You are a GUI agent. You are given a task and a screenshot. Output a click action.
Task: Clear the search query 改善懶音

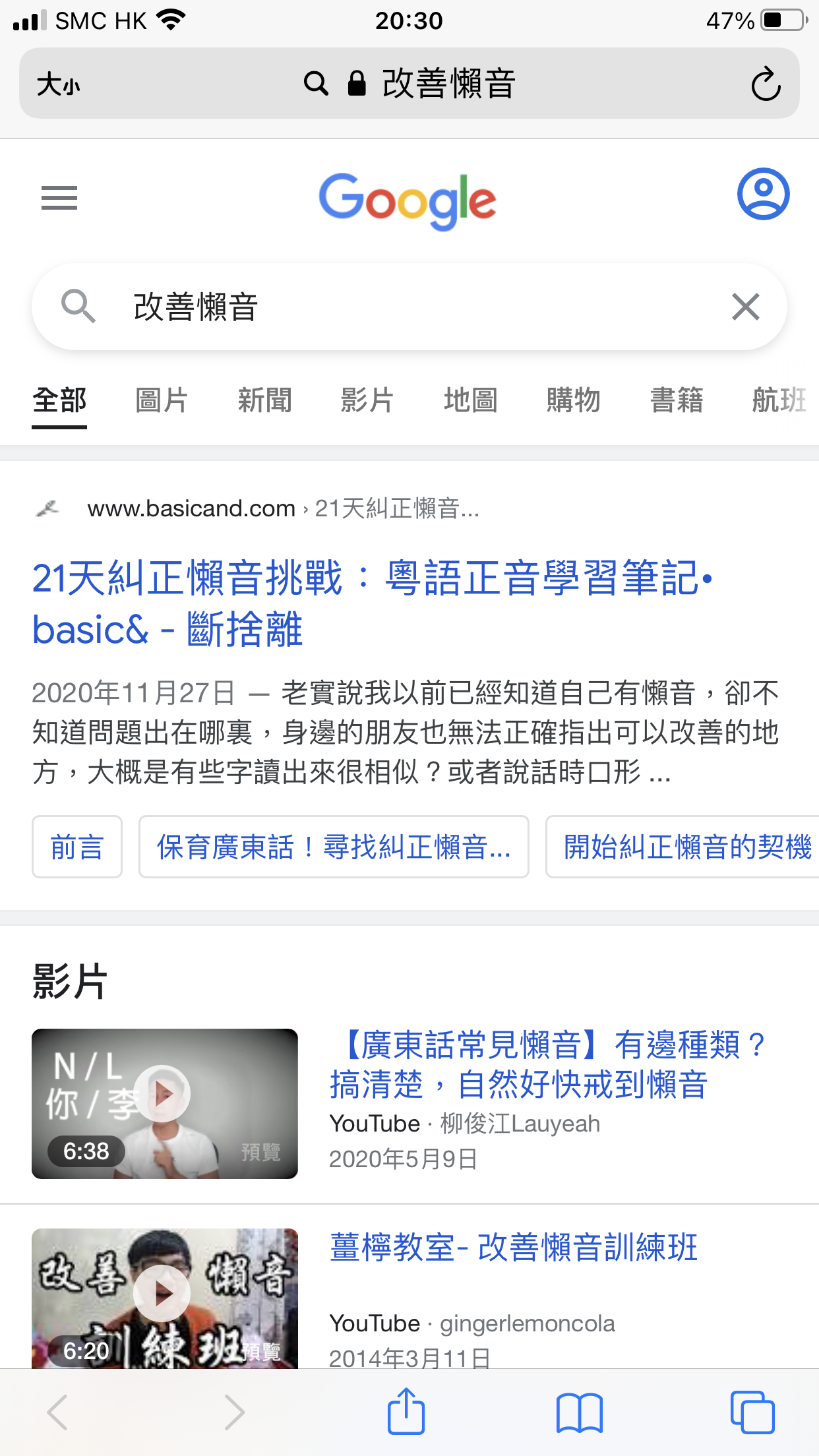tap(745, 307)
